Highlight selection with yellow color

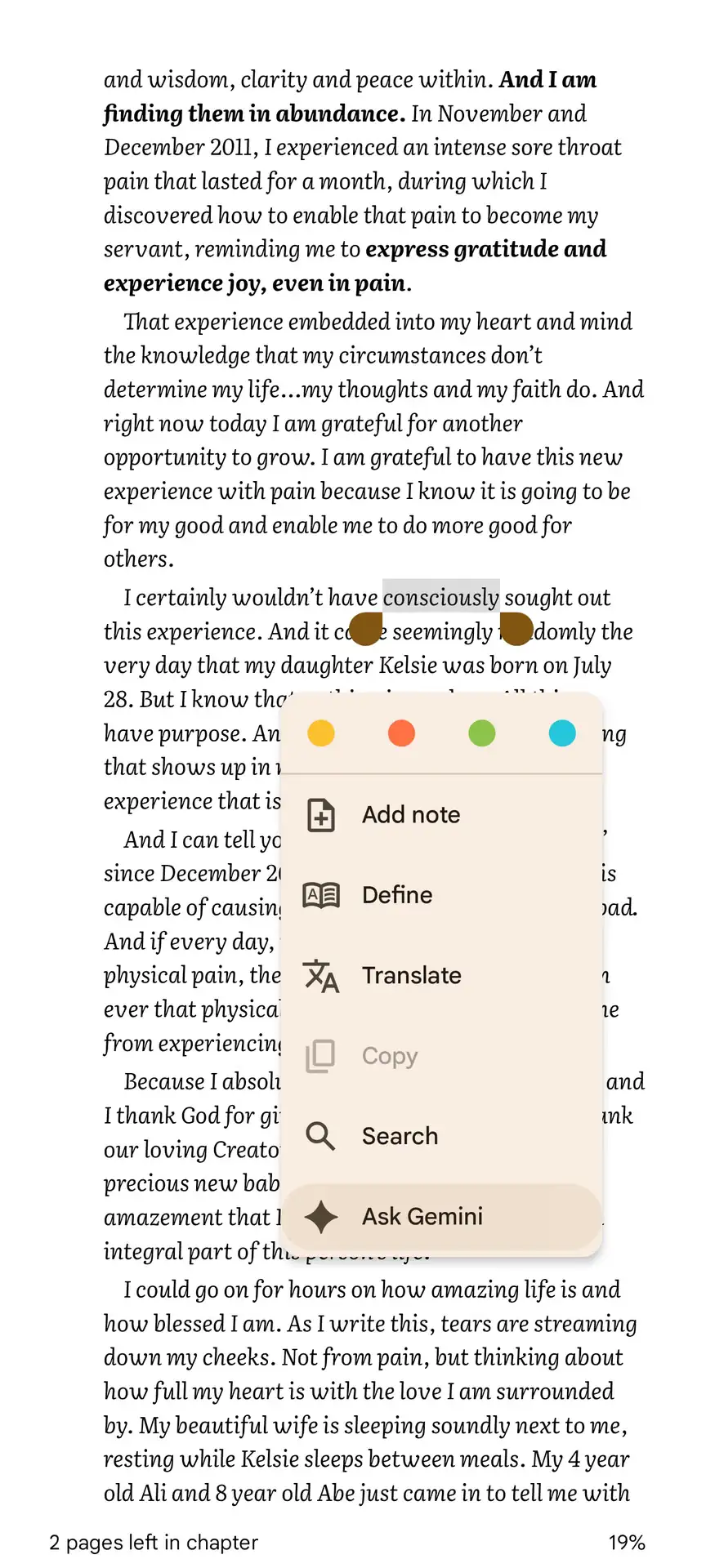[320, 733]
